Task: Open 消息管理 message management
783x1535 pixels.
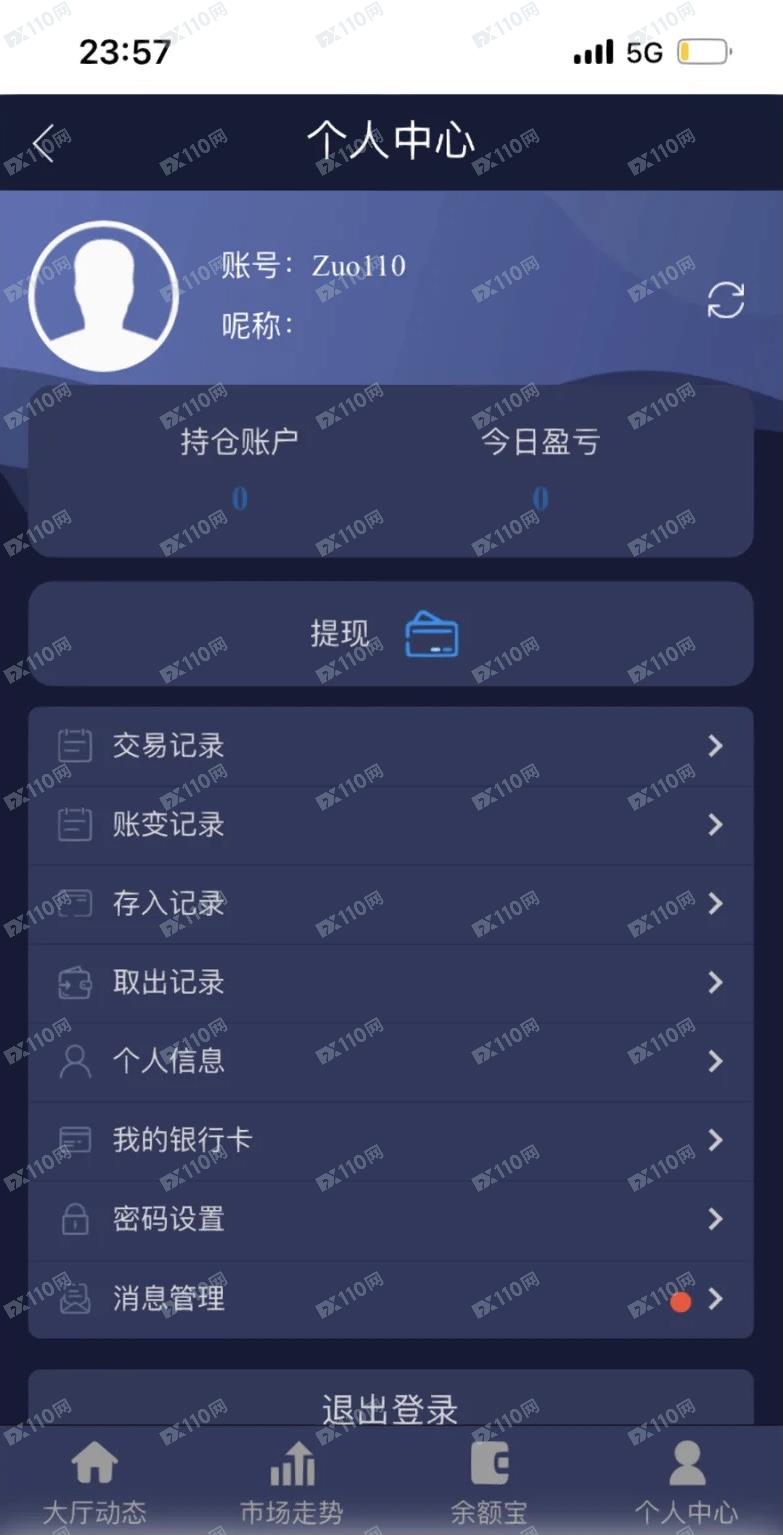Action: click(390, 1299)
